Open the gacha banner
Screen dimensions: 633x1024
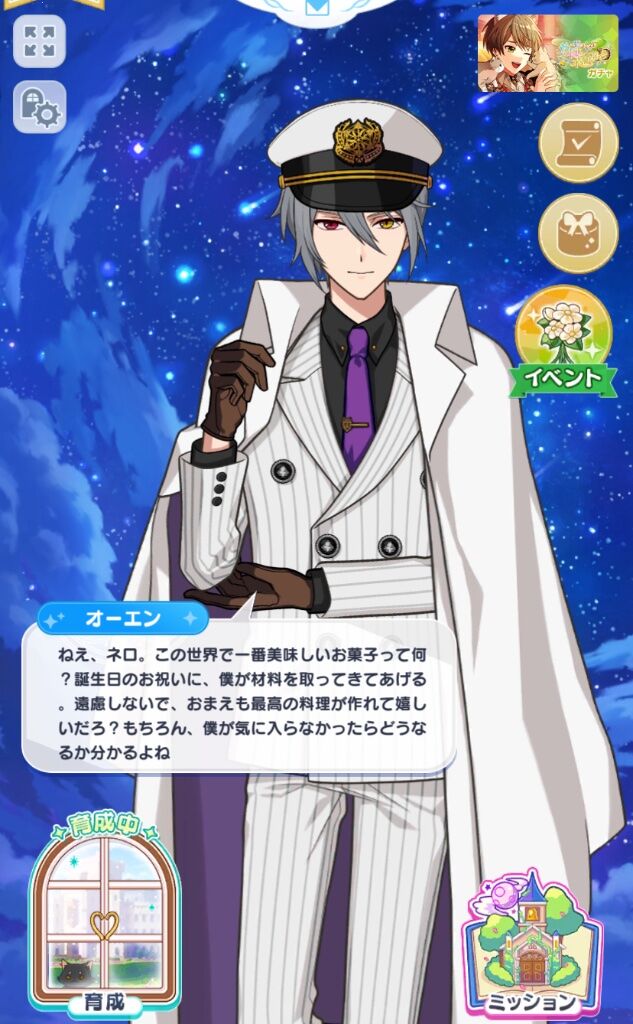547,53
